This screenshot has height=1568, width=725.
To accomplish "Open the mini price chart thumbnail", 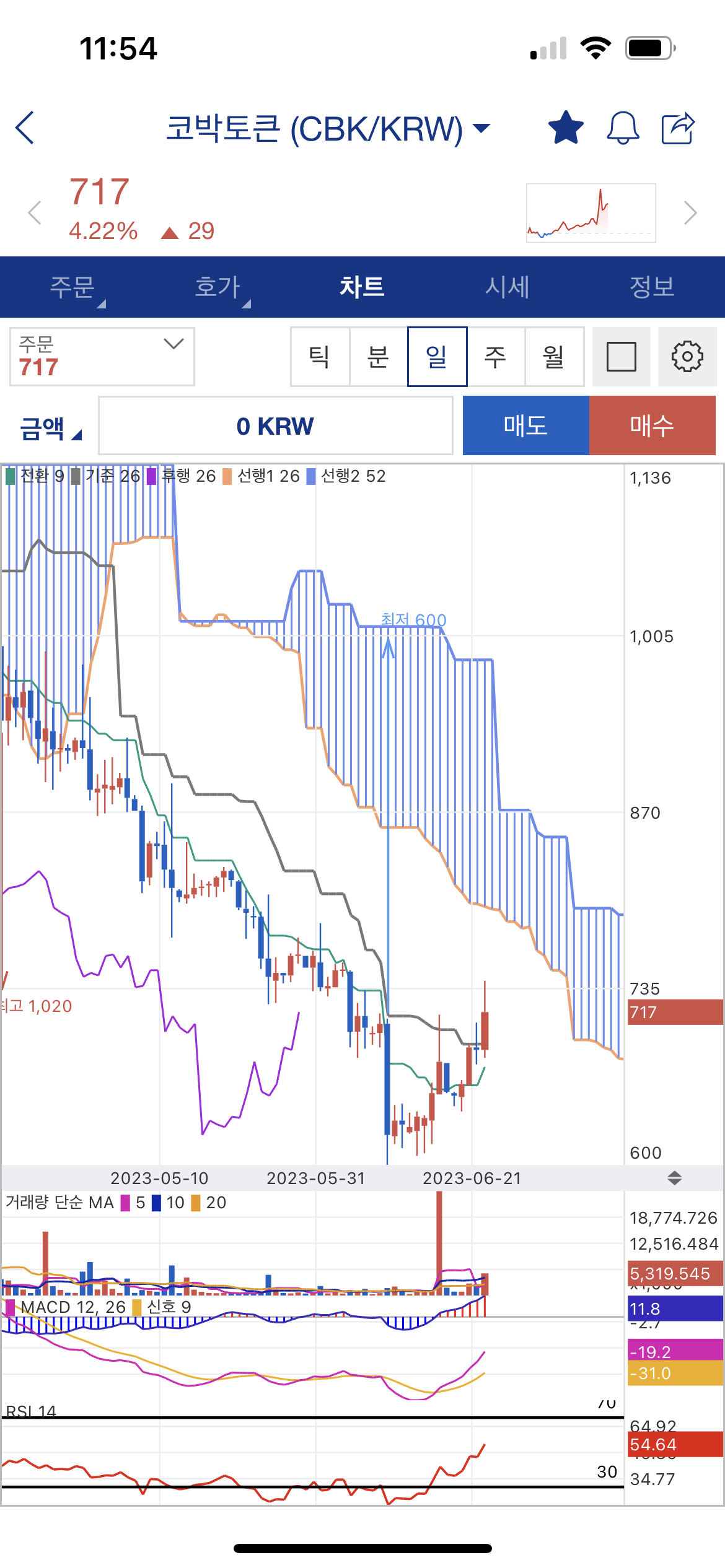I will [x=591, y=212].
